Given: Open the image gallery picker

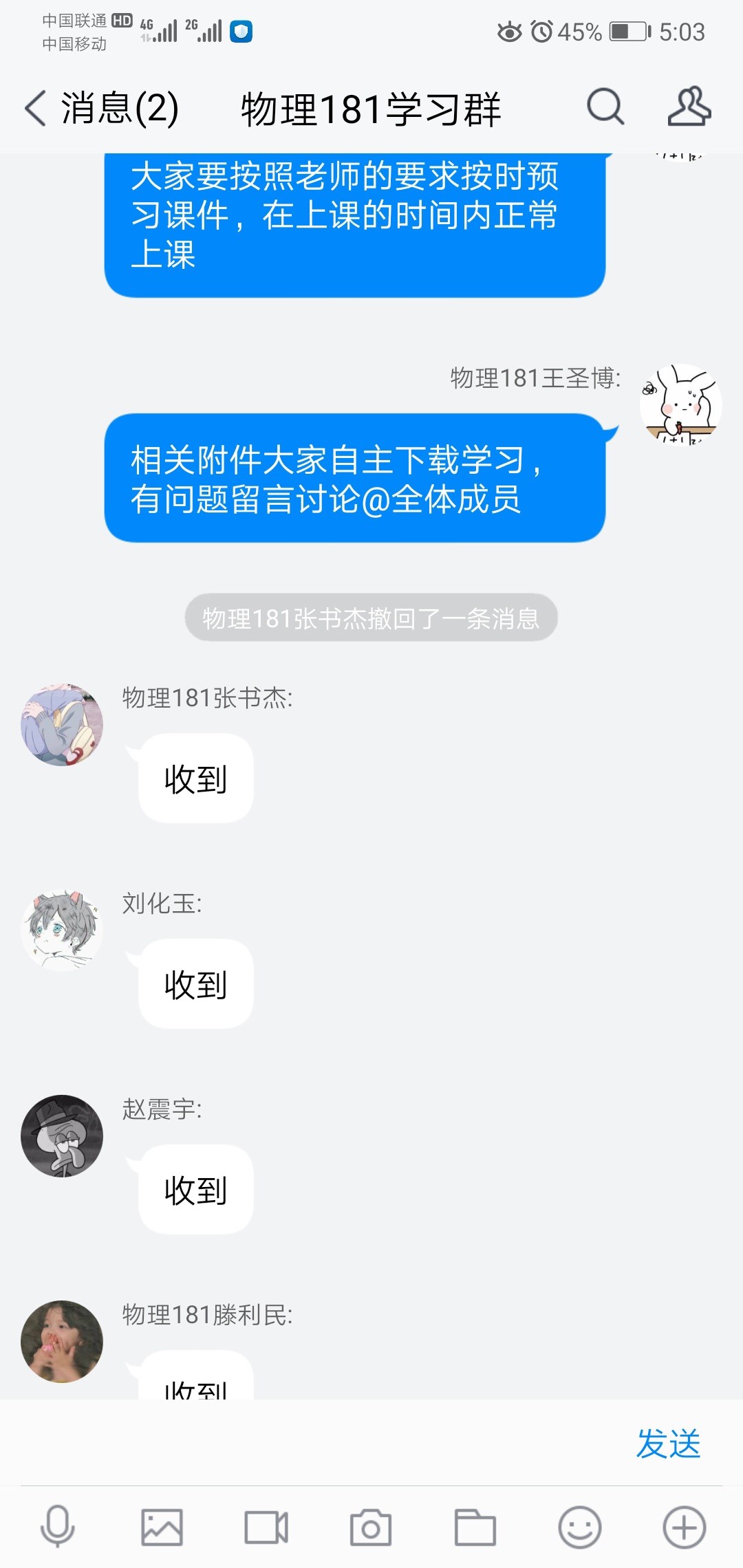Looking at the screenshot, I should click(162, 1528).
